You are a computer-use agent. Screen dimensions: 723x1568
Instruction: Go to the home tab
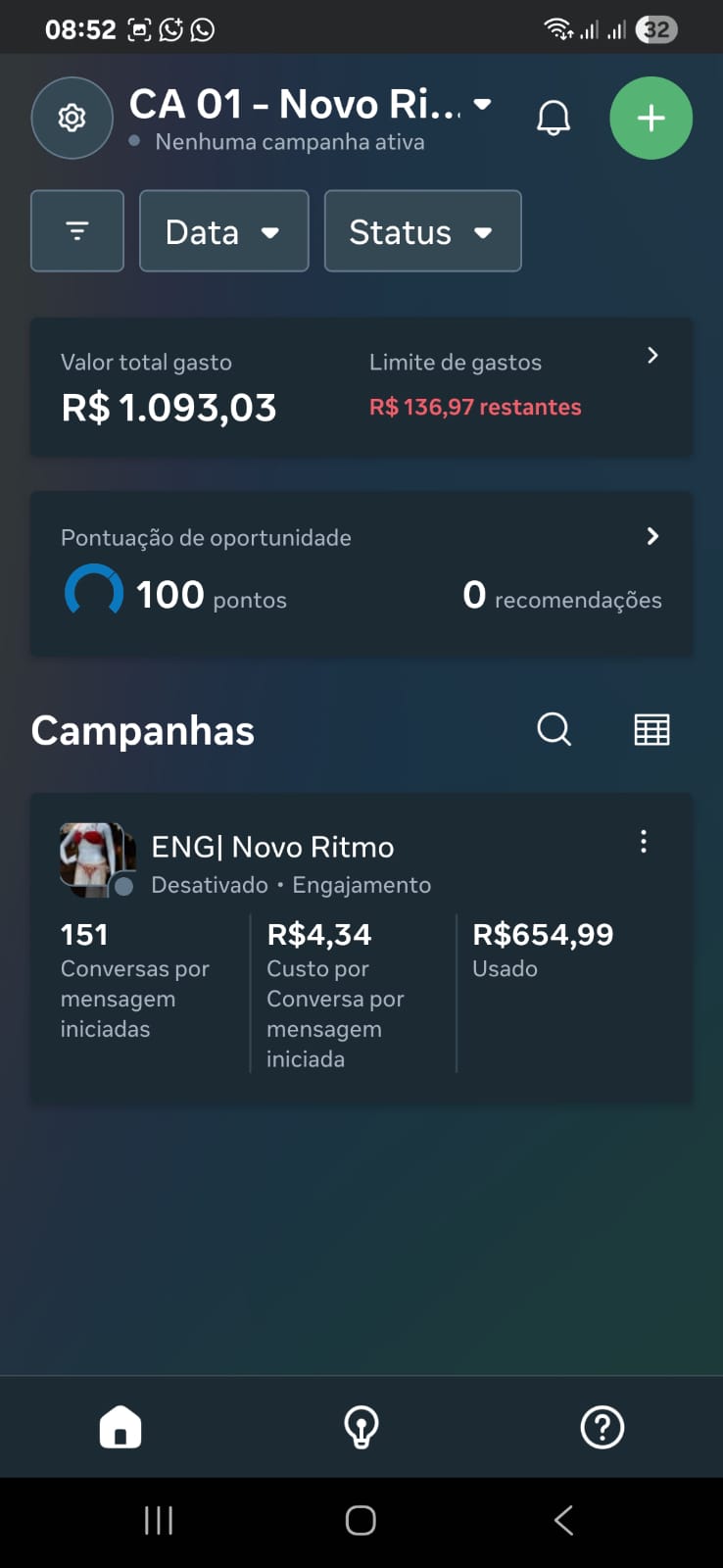coord(120,1427)
